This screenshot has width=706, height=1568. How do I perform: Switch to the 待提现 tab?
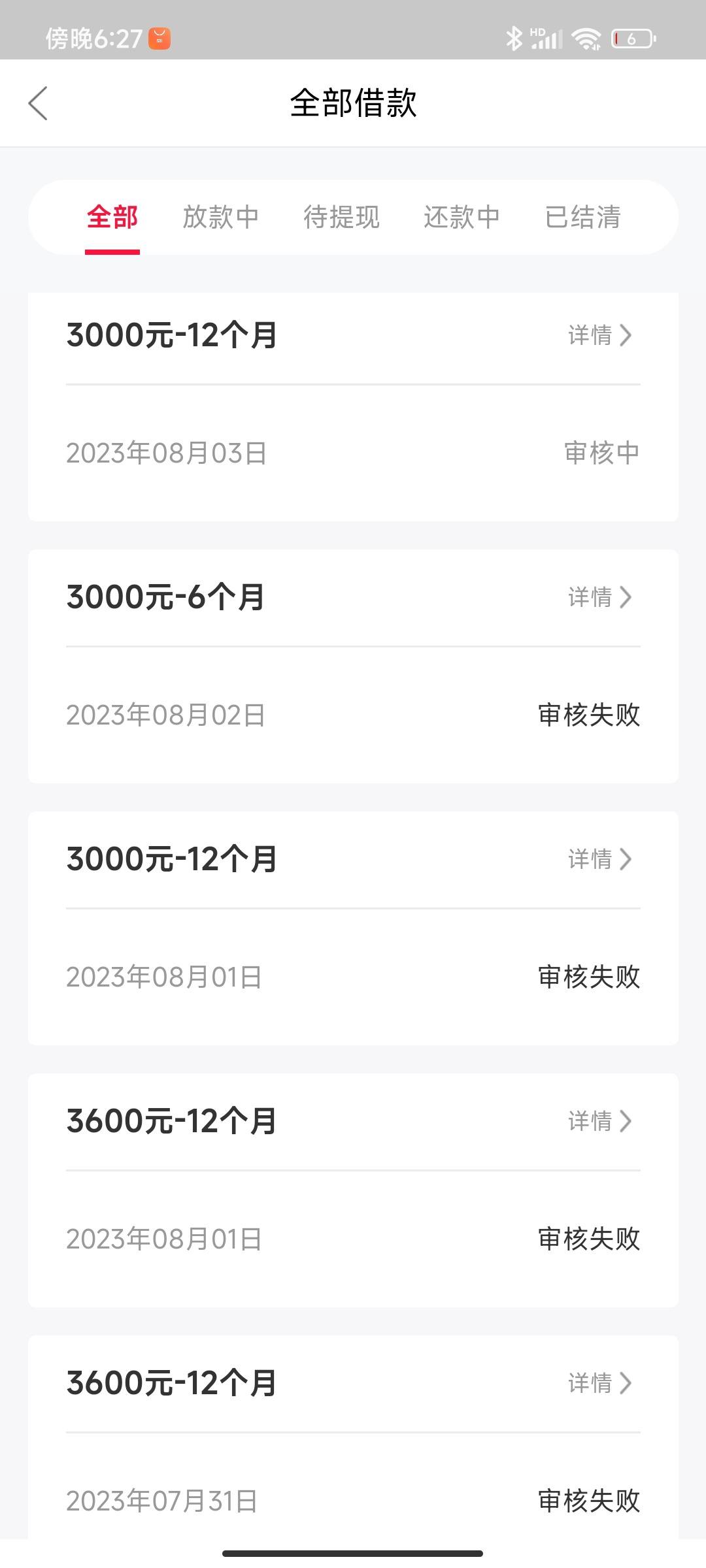click(x=341, y=217)
